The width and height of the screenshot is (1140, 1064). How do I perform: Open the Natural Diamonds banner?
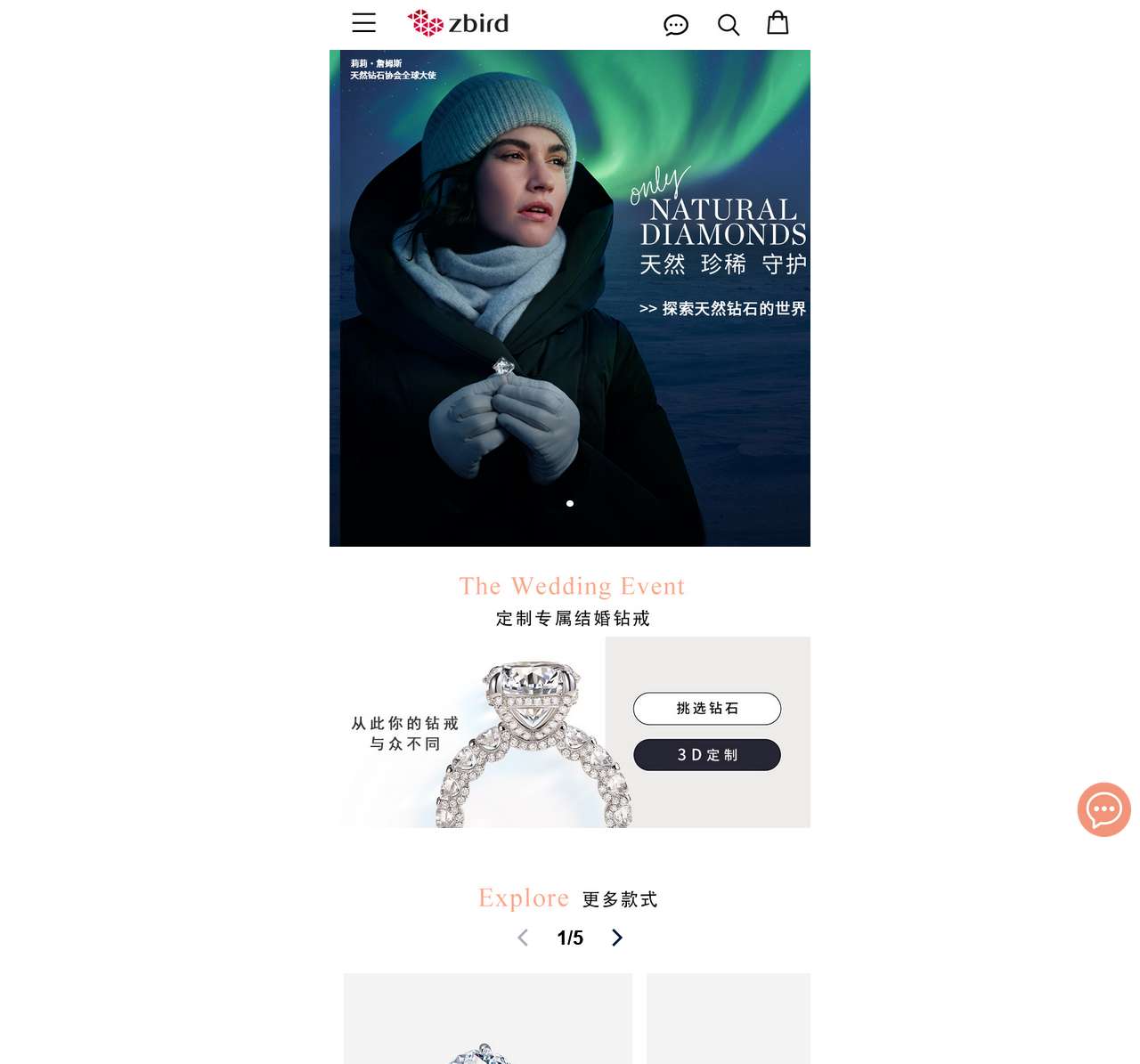point(570,297)
